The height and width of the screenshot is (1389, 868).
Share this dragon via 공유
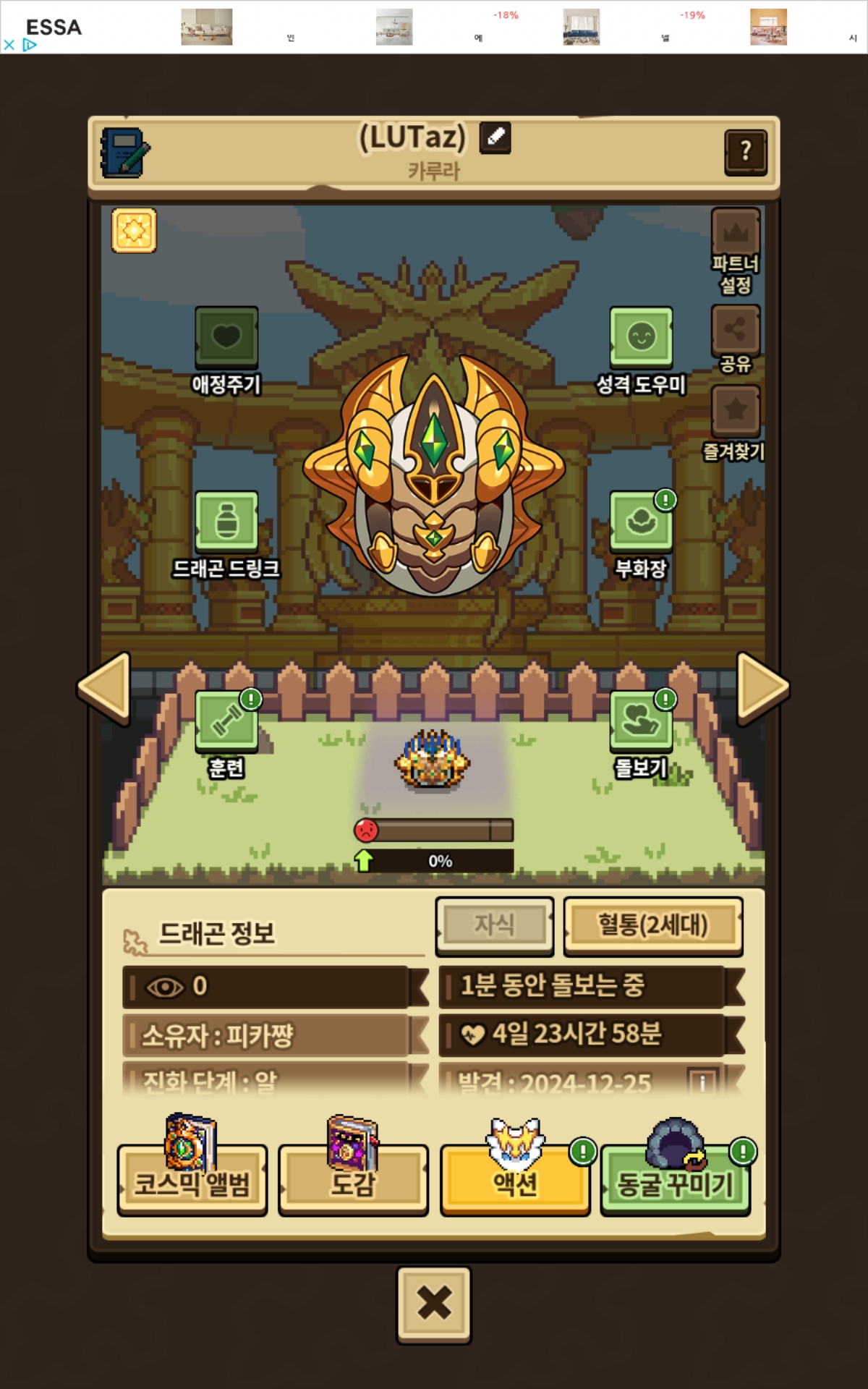pyautogui.click(x=736, y=339)
